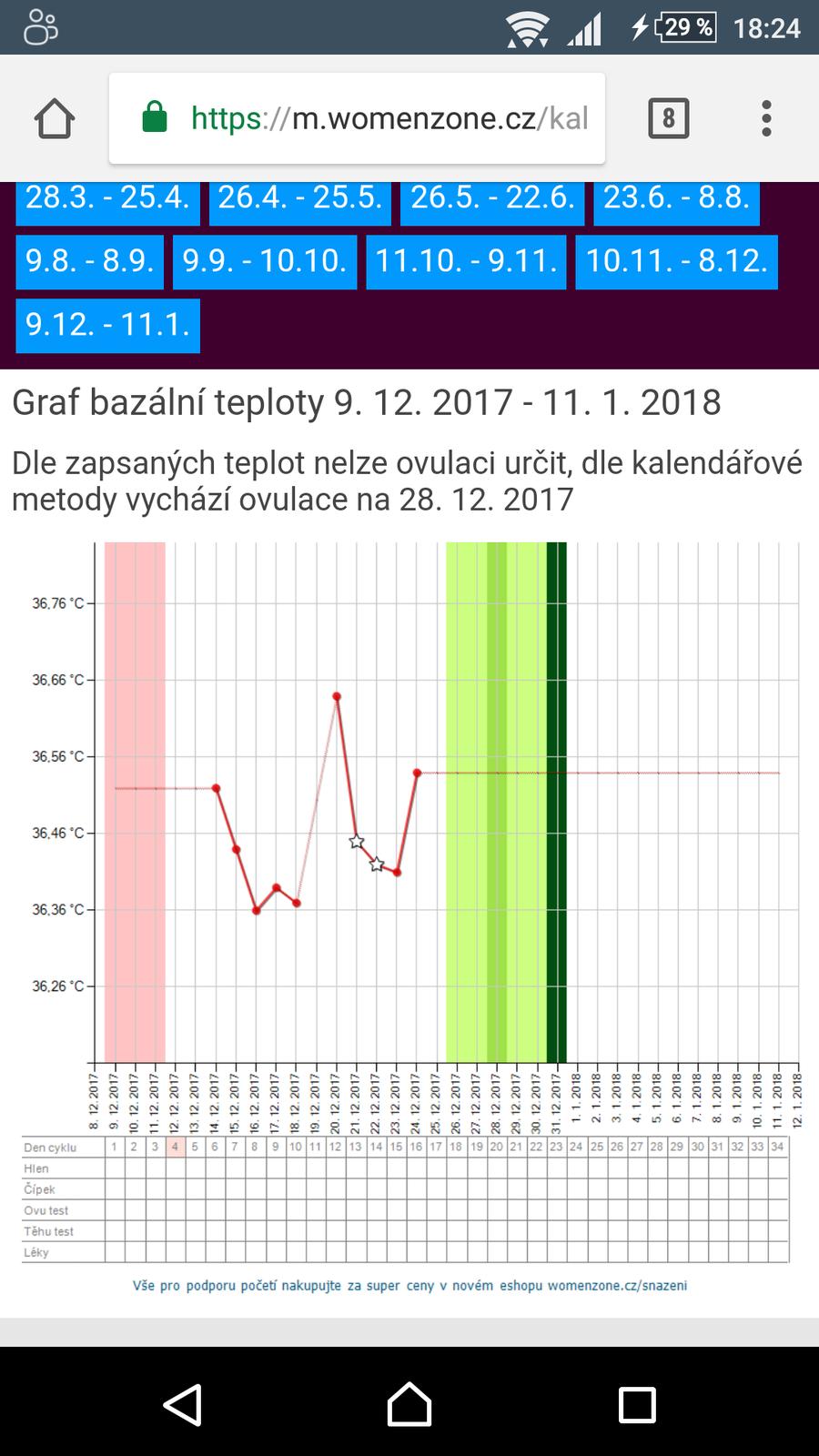819x1456 pixels.
Task: Go back with the system back button
Action: click(x=182, y=1404)
